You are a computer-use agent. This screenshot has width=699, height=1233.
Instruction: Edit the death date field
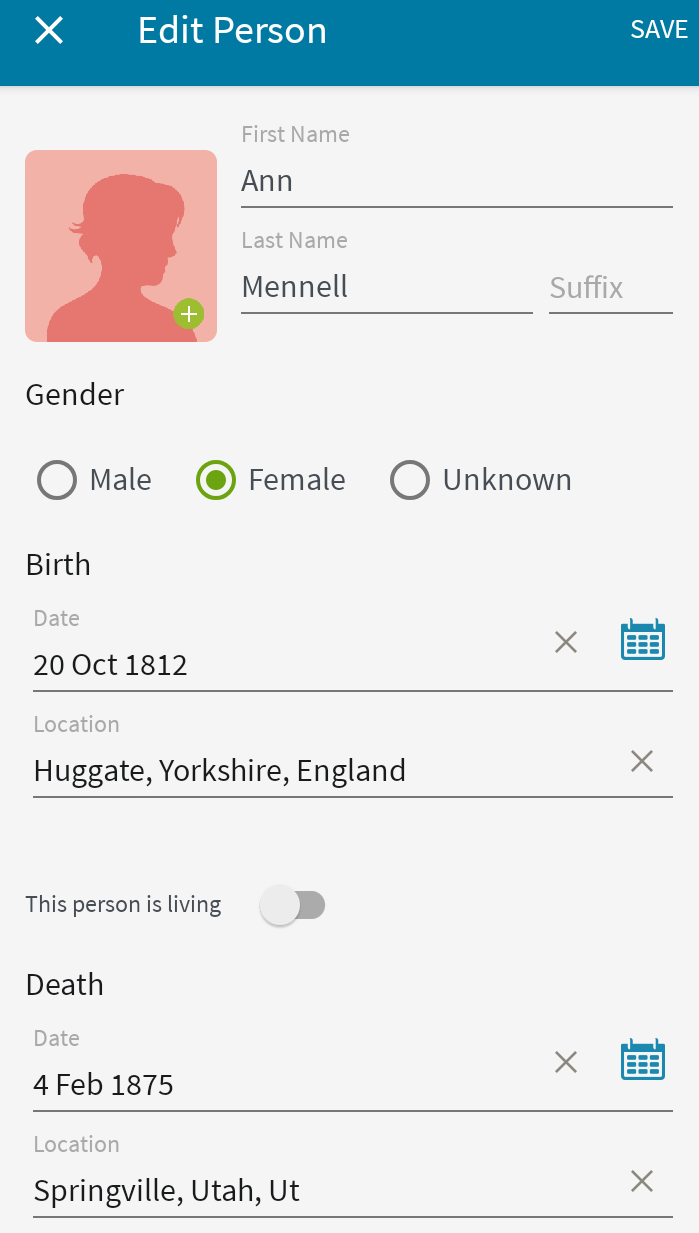pyautogui.click(x=285, y=1085)
